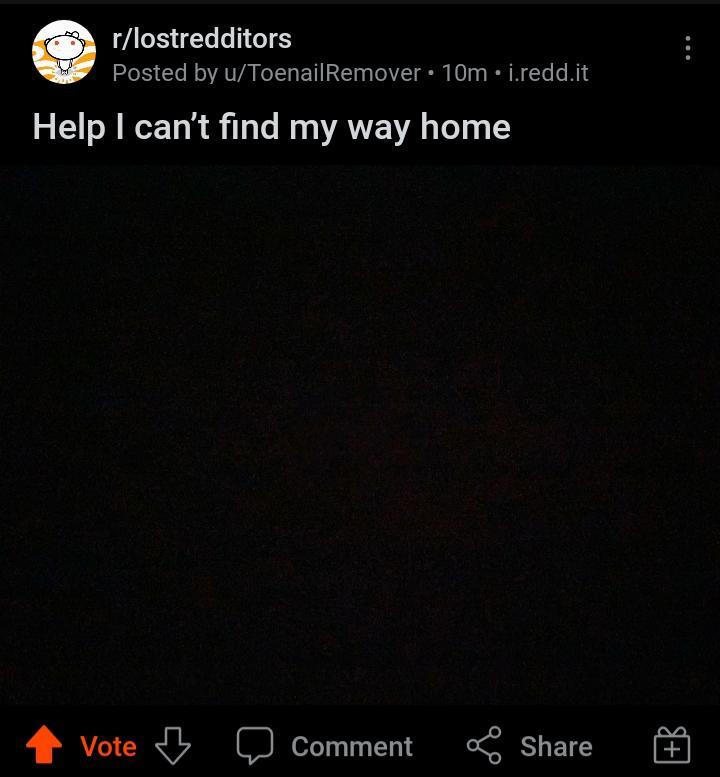The width and height of the screenshot is (720, 777).
Task: Tap the post header row
Action: click(x=300, y=55)
